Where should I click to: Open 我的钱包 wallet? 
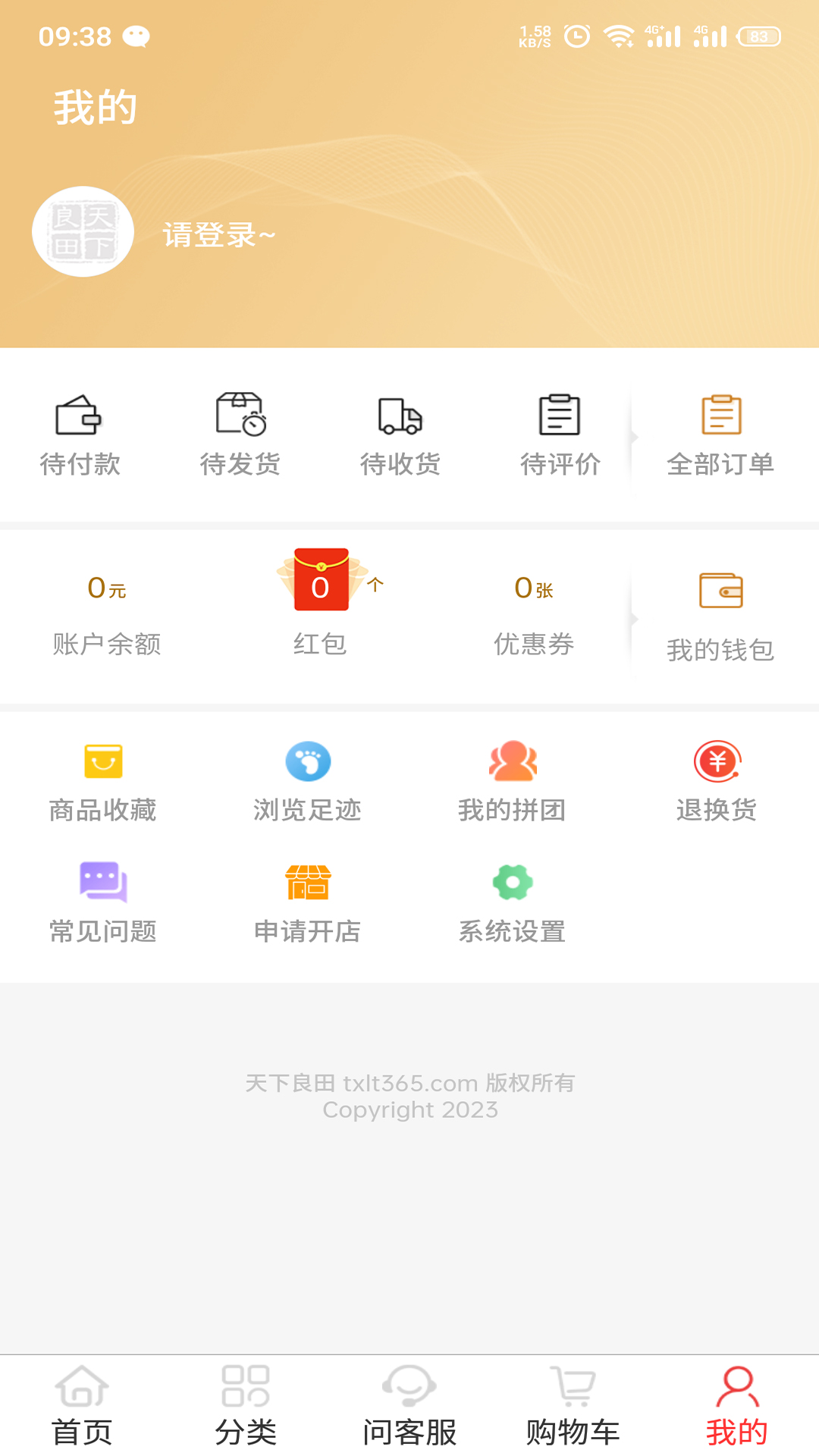(720, 617)
